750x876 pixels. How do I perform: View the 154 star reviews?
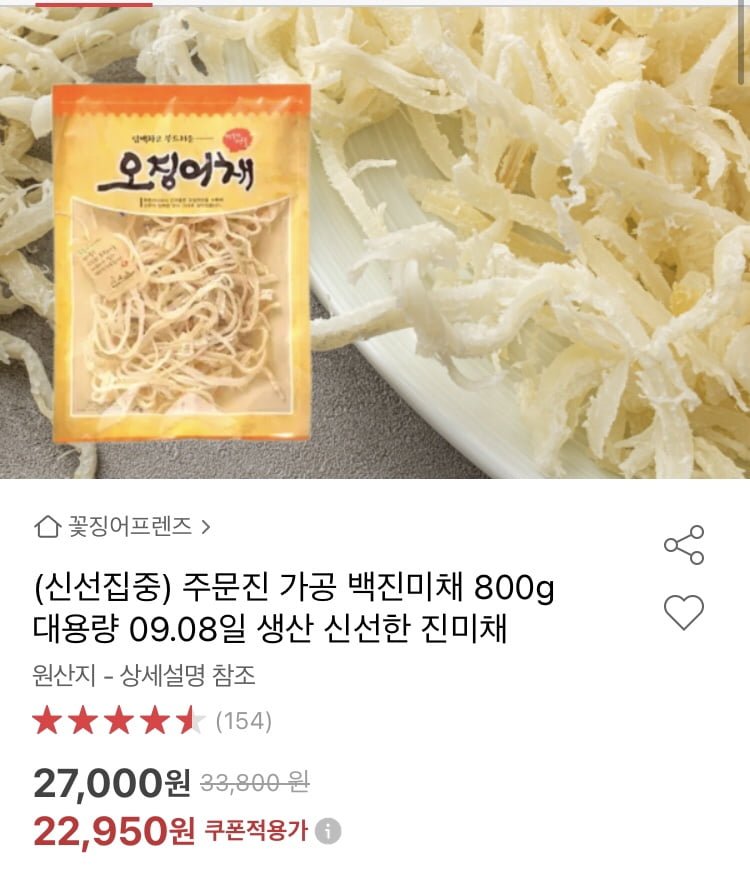pyautogui.click(x=152, y=721)
